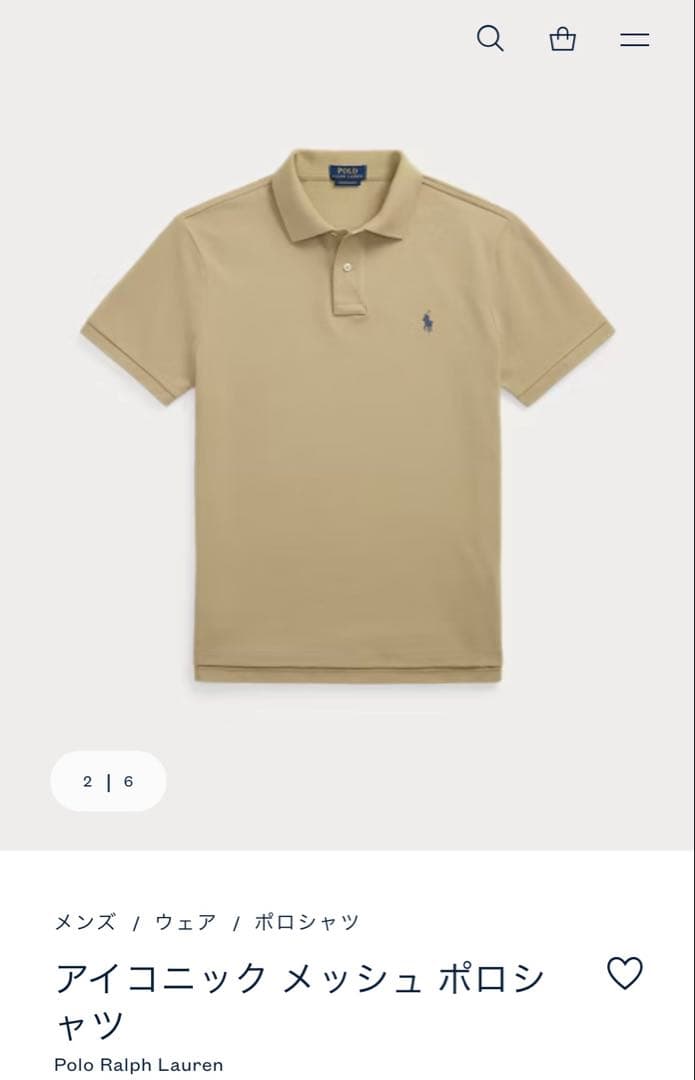Open the shopping bag
695x1080 pixels.
click(563, 39)
